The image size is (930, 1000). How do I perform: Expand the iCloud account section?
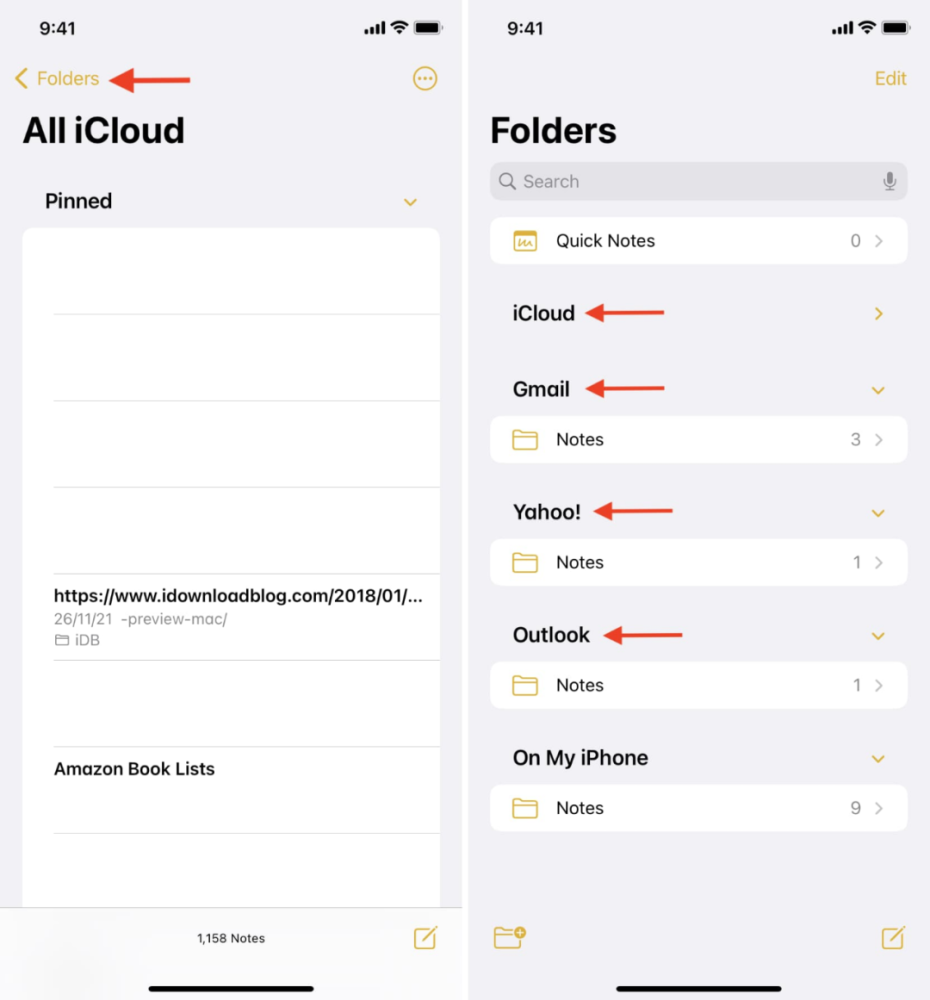coord(878,314)
